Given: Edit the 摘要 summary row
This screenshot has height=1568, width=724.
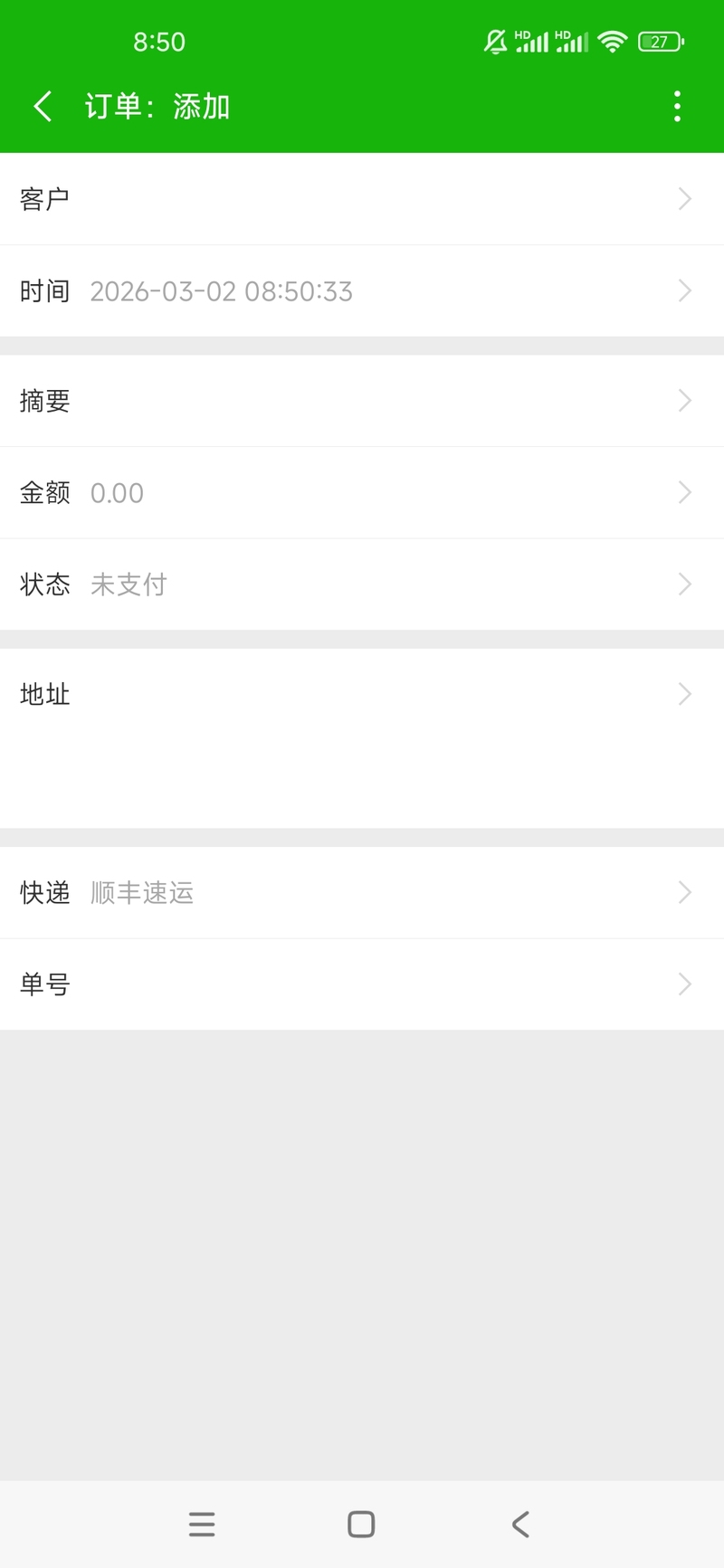Looking at the screenshot, I should (x=362, y=401).
